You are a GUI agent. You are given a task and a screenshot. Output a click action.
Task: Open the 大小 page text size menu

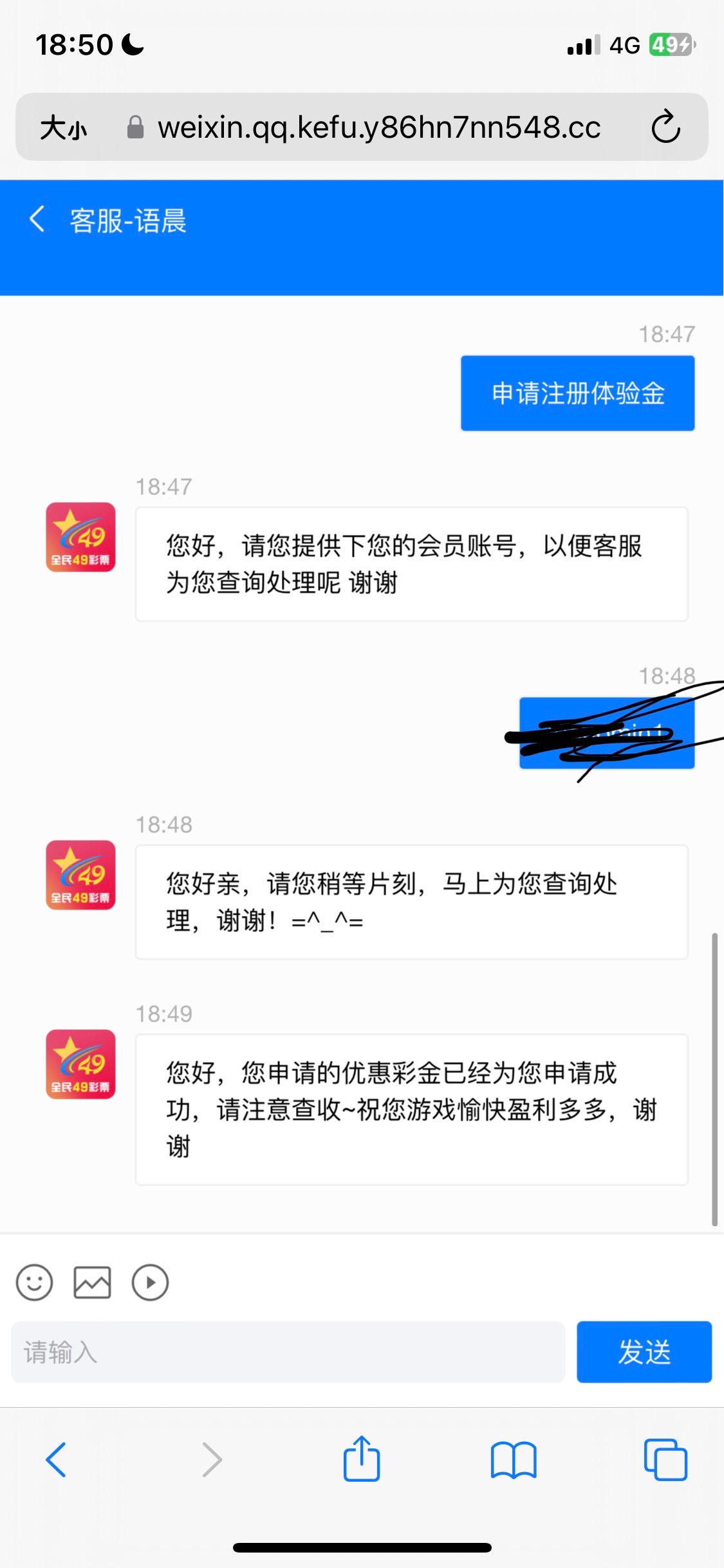63,127
